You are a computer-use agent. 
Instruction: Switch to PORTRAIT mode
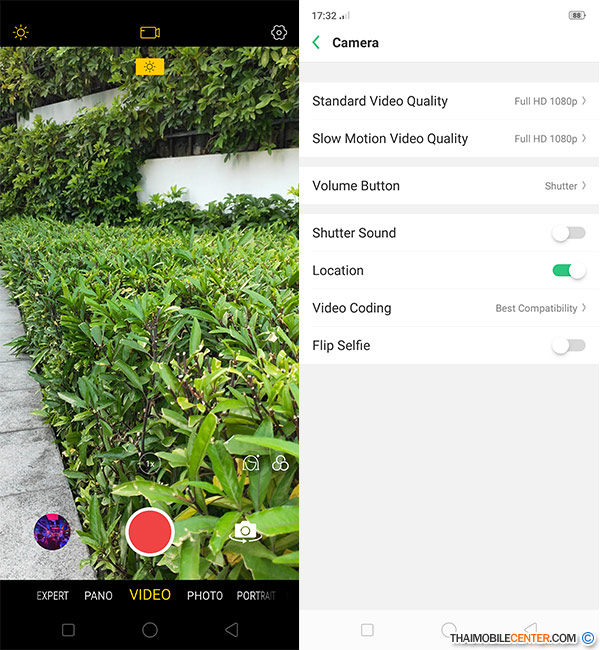(256, 595)
